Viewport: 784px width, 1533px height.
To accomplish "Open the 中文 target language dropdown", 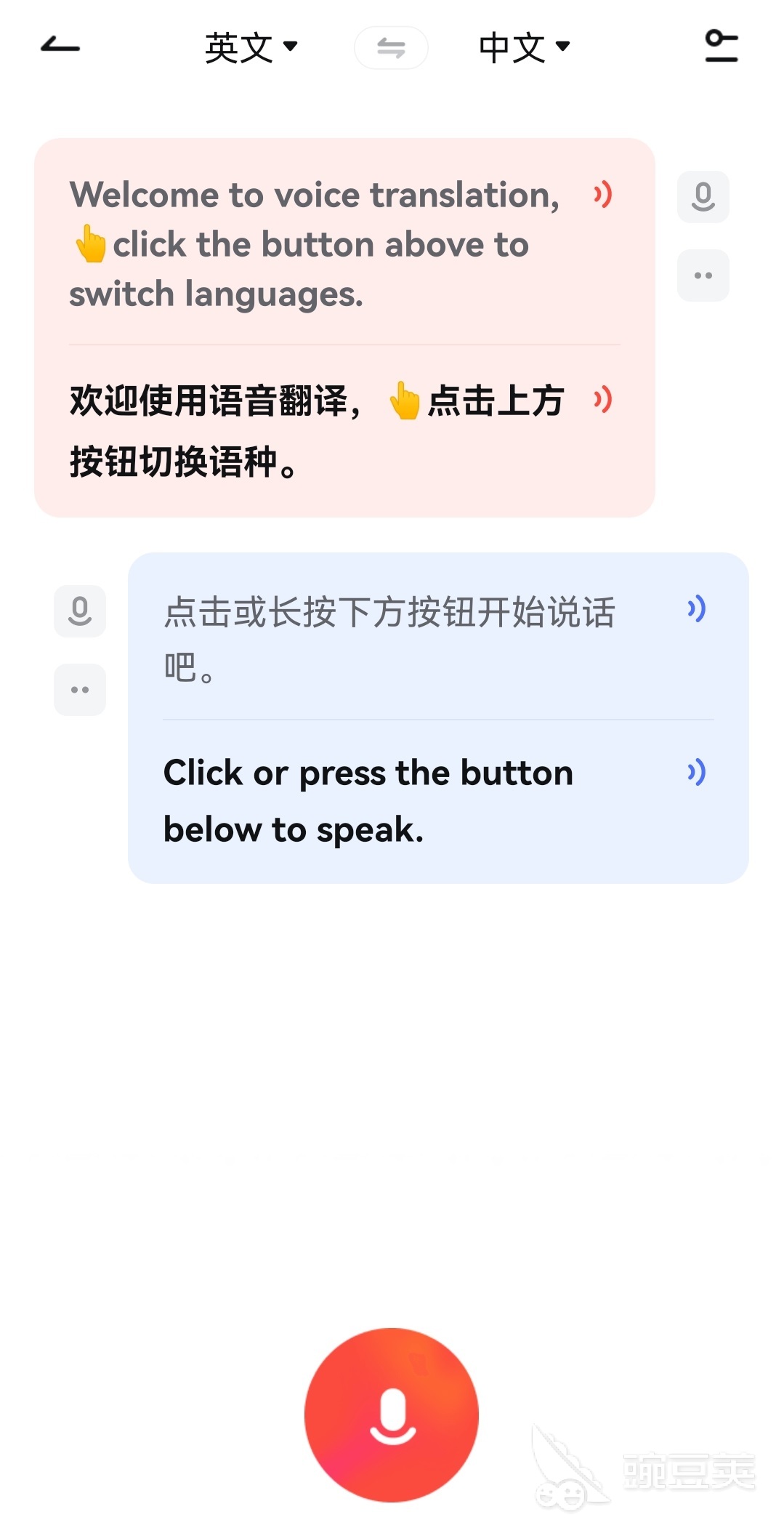I will tap(524, 48).
